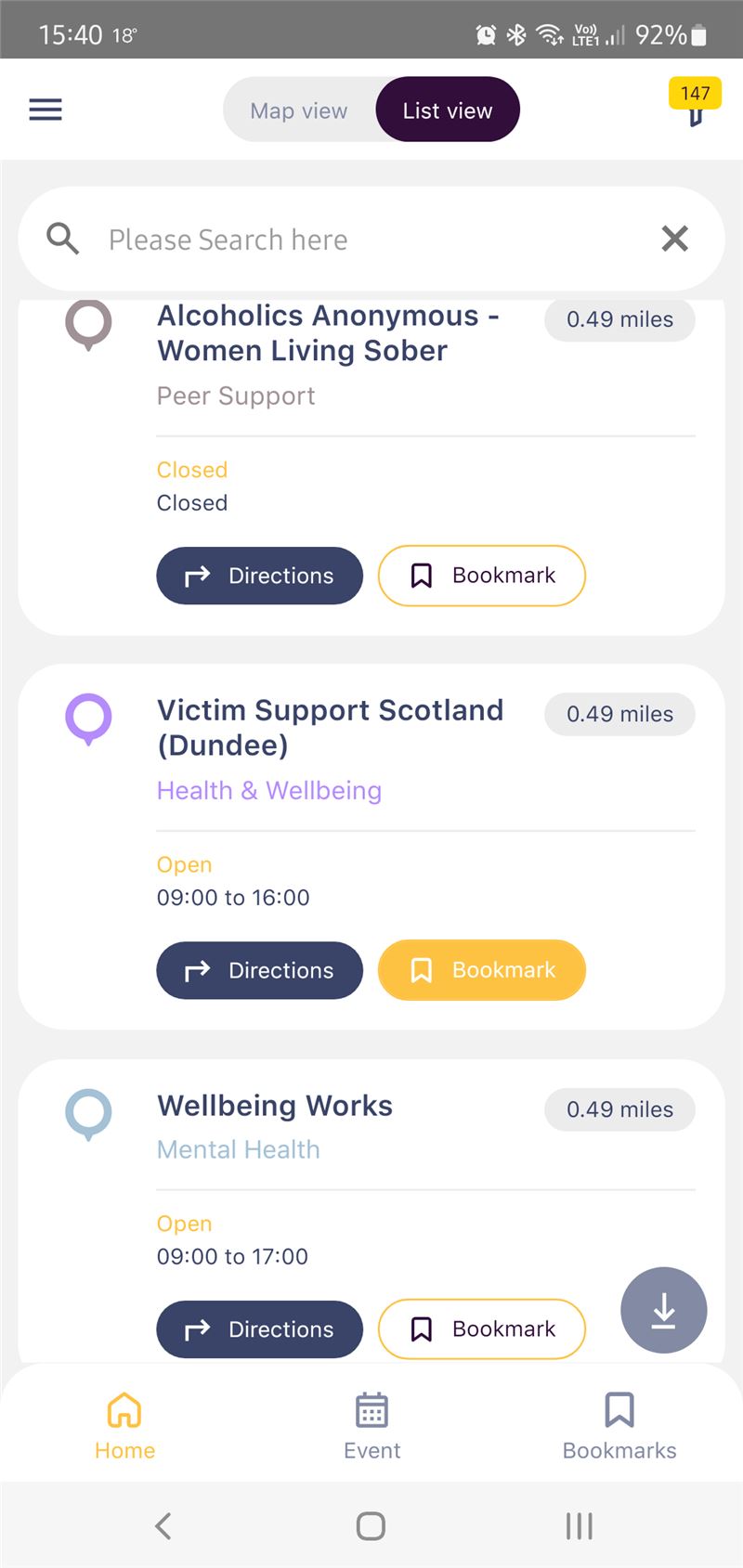Bookmark Alcoholics Anonymous Women Living Sober

(x=481, y=576)
